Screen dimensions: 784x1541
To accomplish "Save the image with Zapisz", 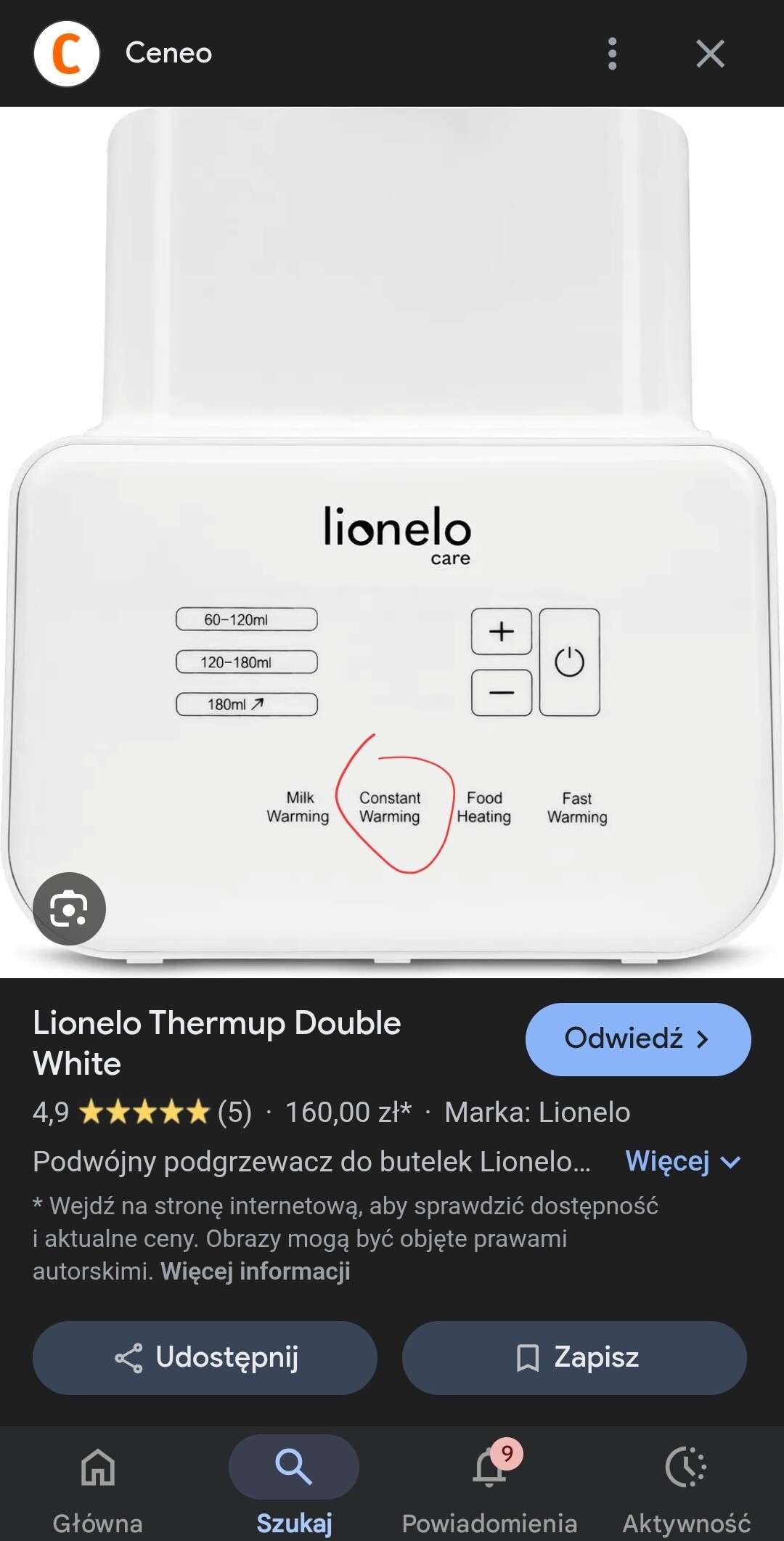I will 574,1357.
